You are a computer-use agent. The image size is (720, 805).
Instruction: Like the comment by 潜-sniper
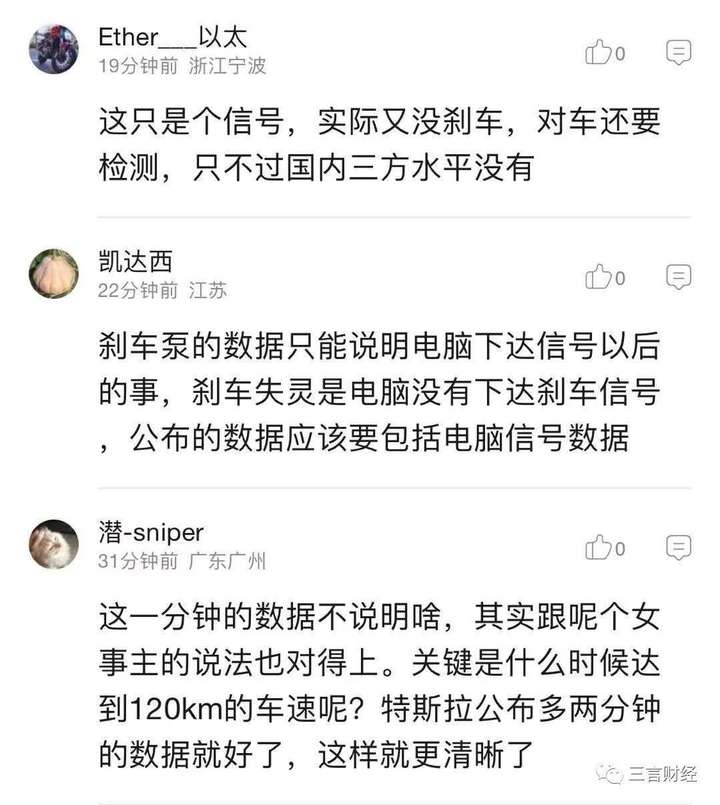pos(599,547)
